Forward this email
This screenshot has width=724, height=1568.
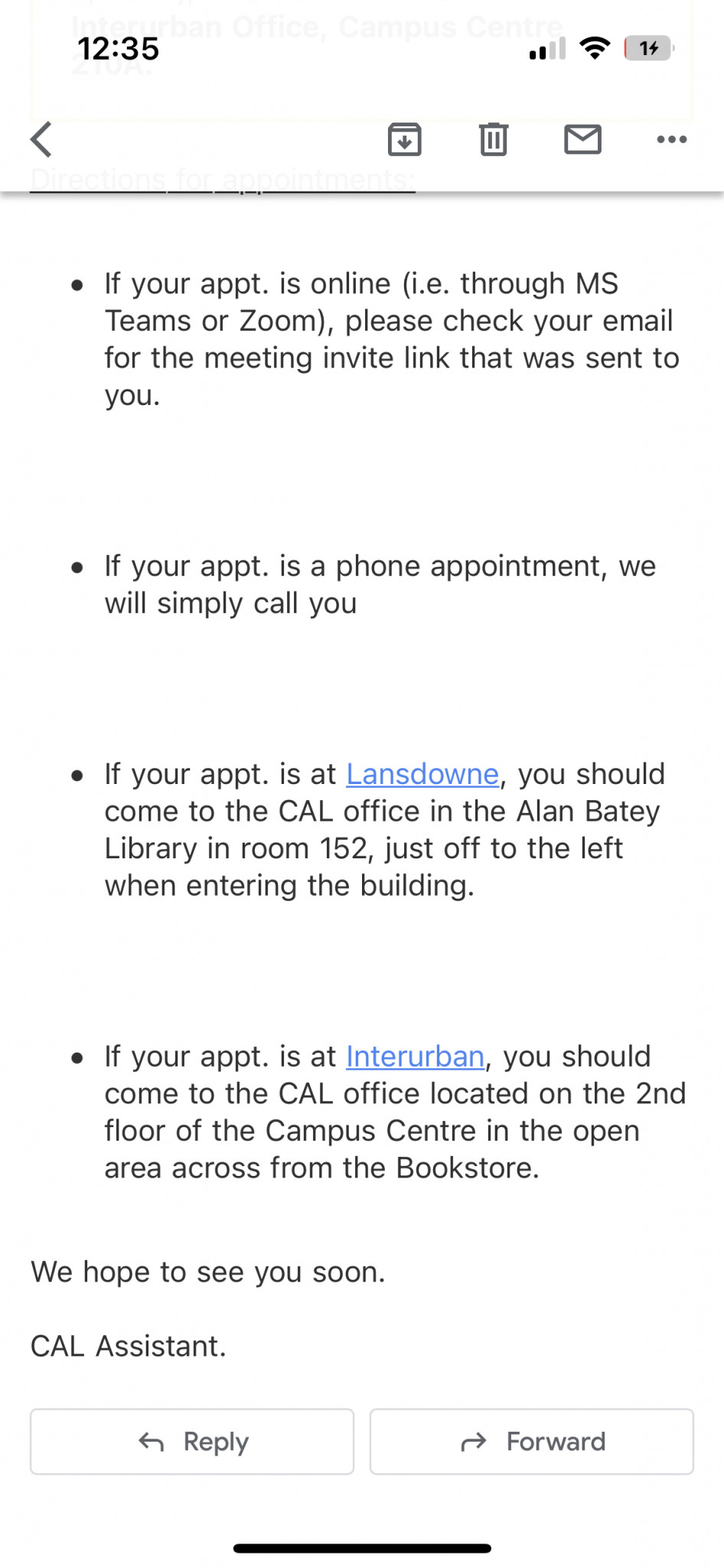pos(532,1442)
